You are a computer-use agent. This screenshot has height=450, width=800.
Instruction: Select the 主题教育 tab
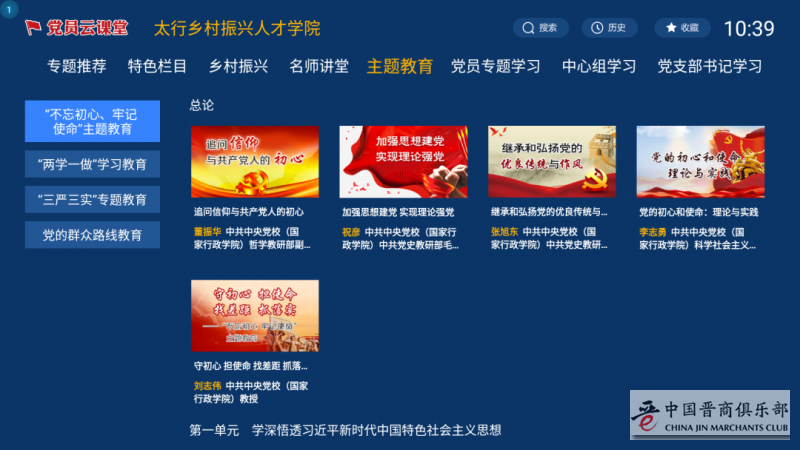point(400,67)
